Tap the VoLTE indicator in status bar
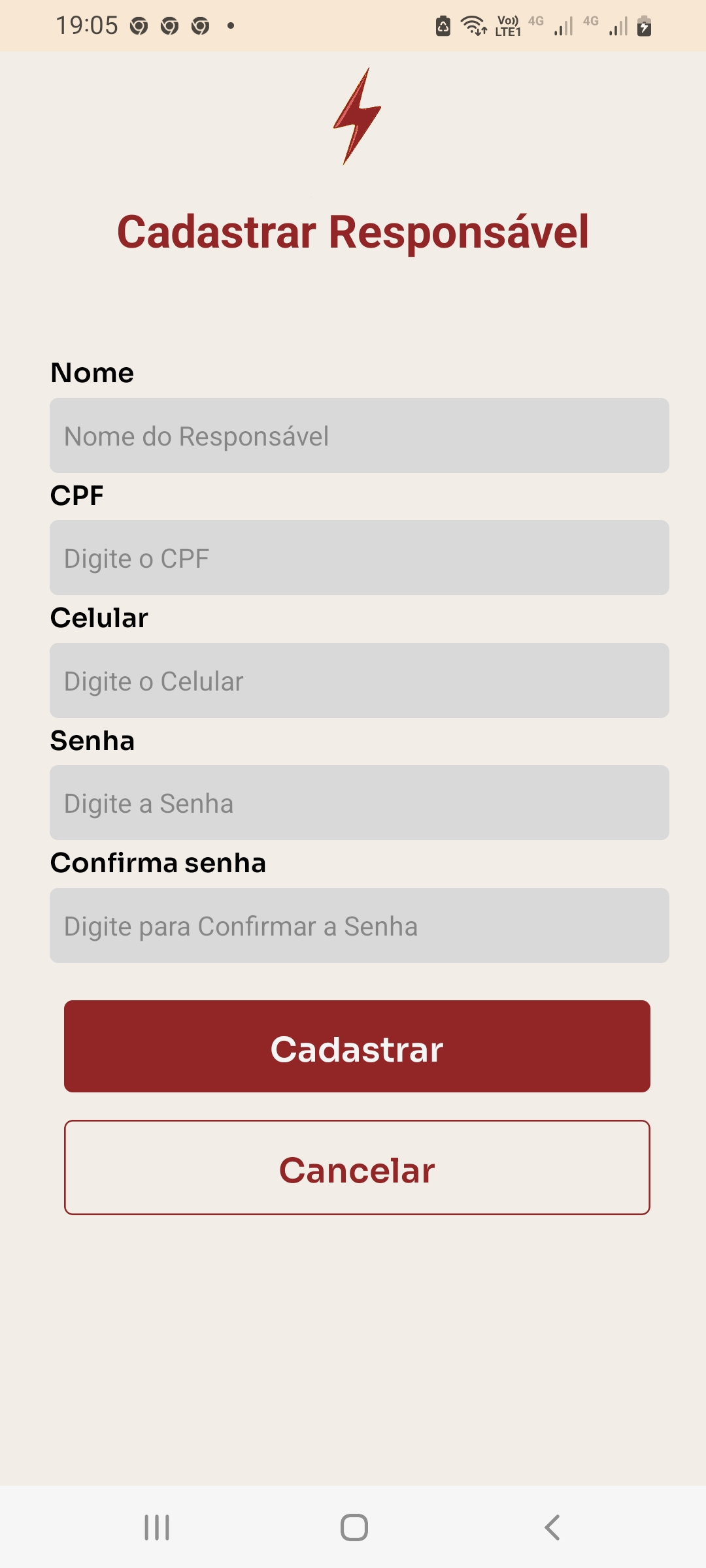 [508, 26]
